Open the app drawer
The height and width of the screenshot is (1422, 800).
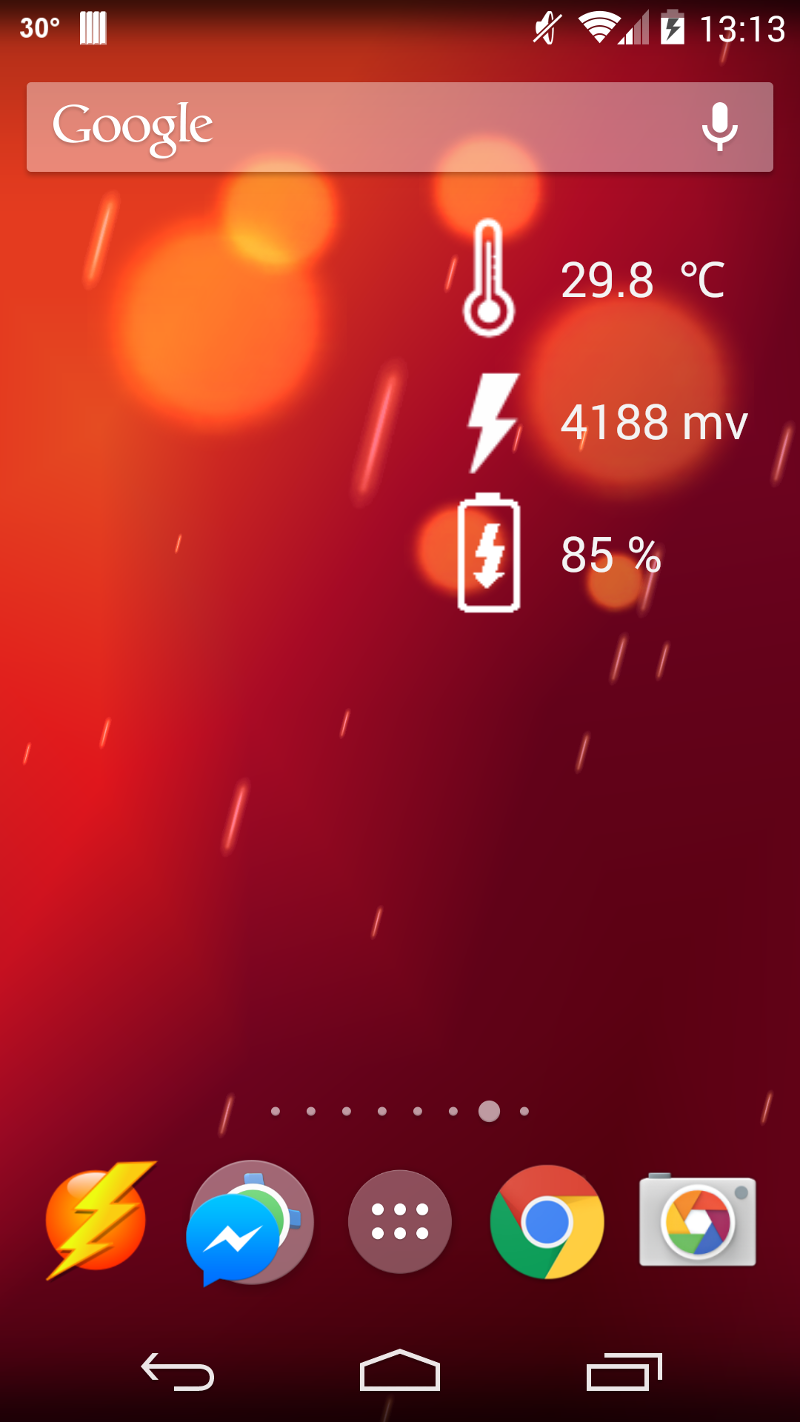click(x=399, y=1222)
